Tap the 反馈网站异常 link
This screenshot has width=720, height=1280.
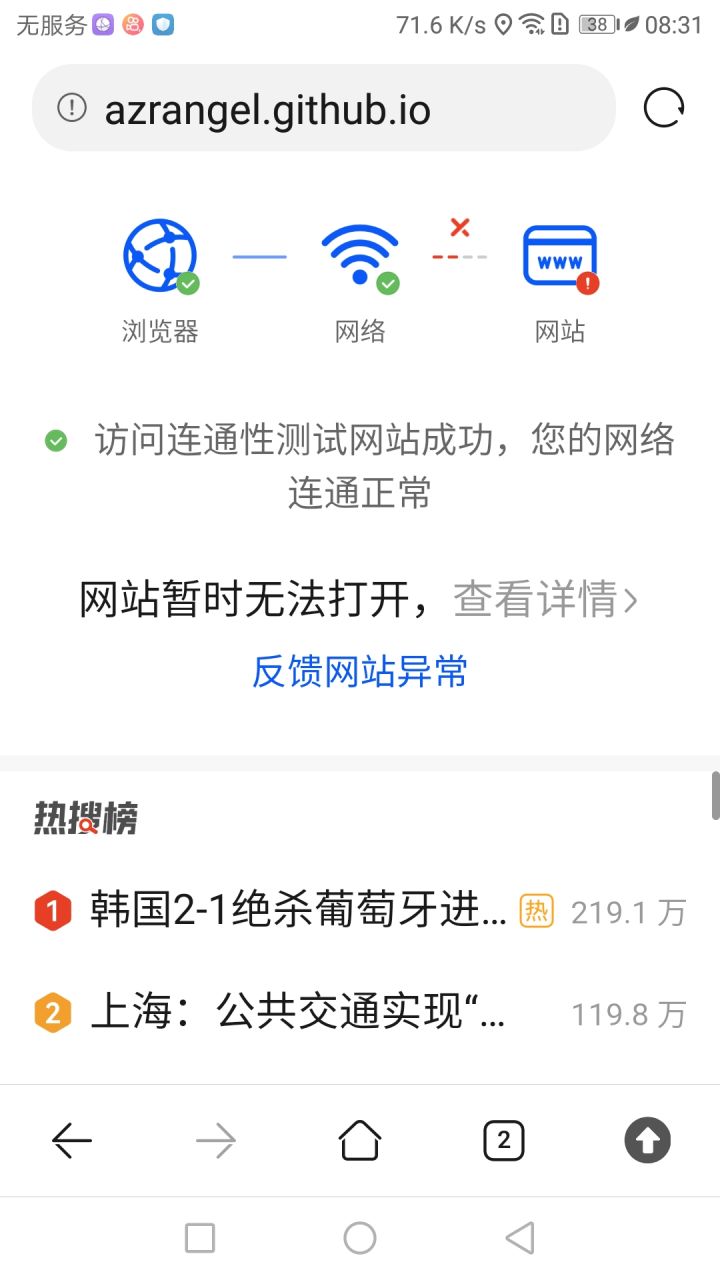(x=360, y=672)
